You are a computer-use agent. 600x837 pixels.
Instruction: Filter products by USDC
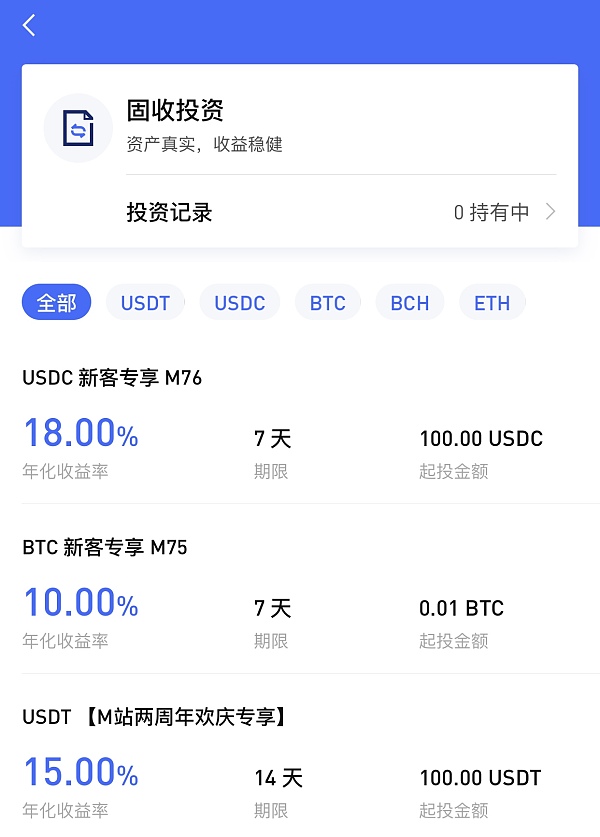point(240,303)
